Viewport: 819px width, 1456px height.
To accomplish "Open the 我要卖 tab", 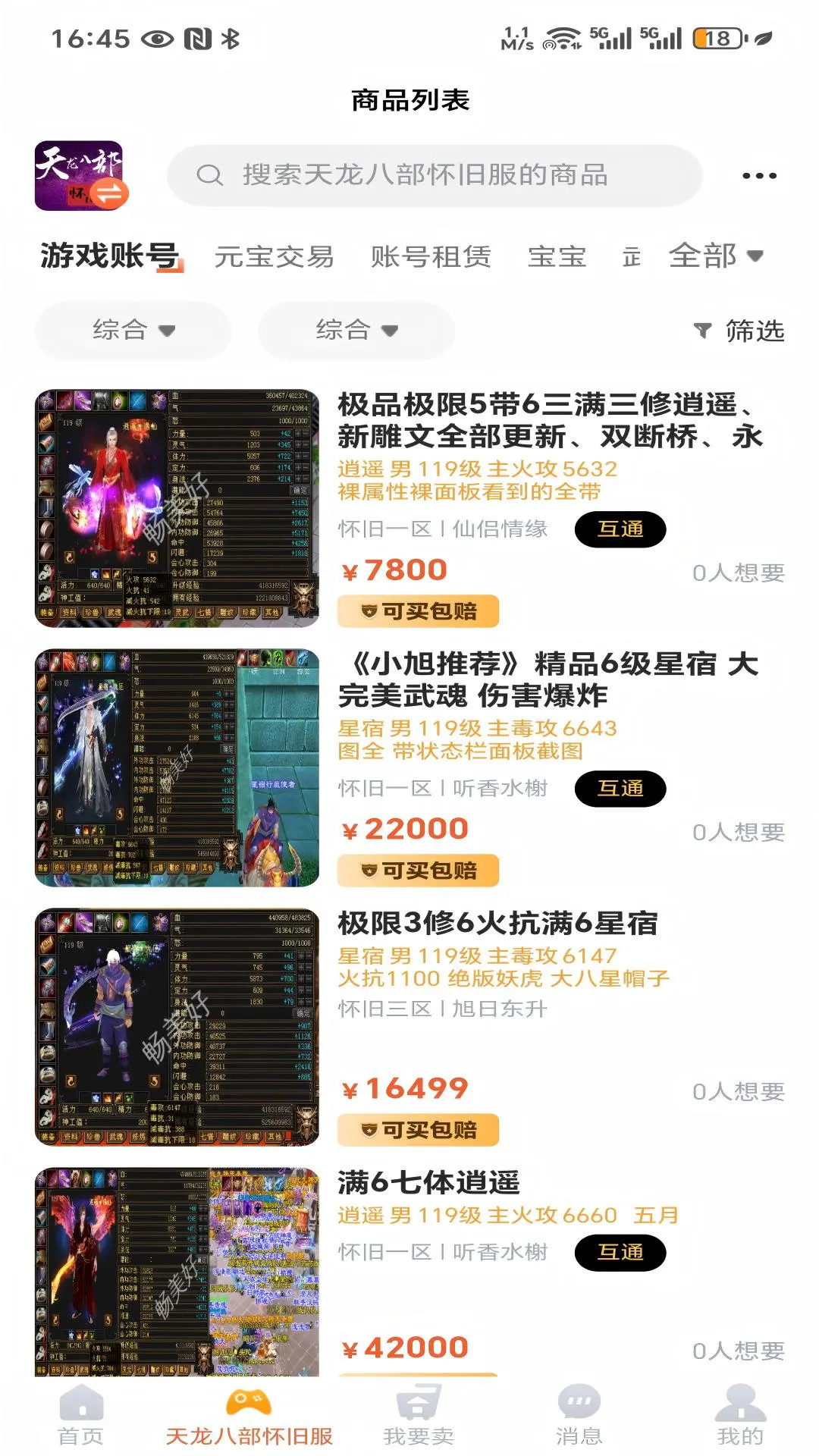I will tap(418, 1417).
